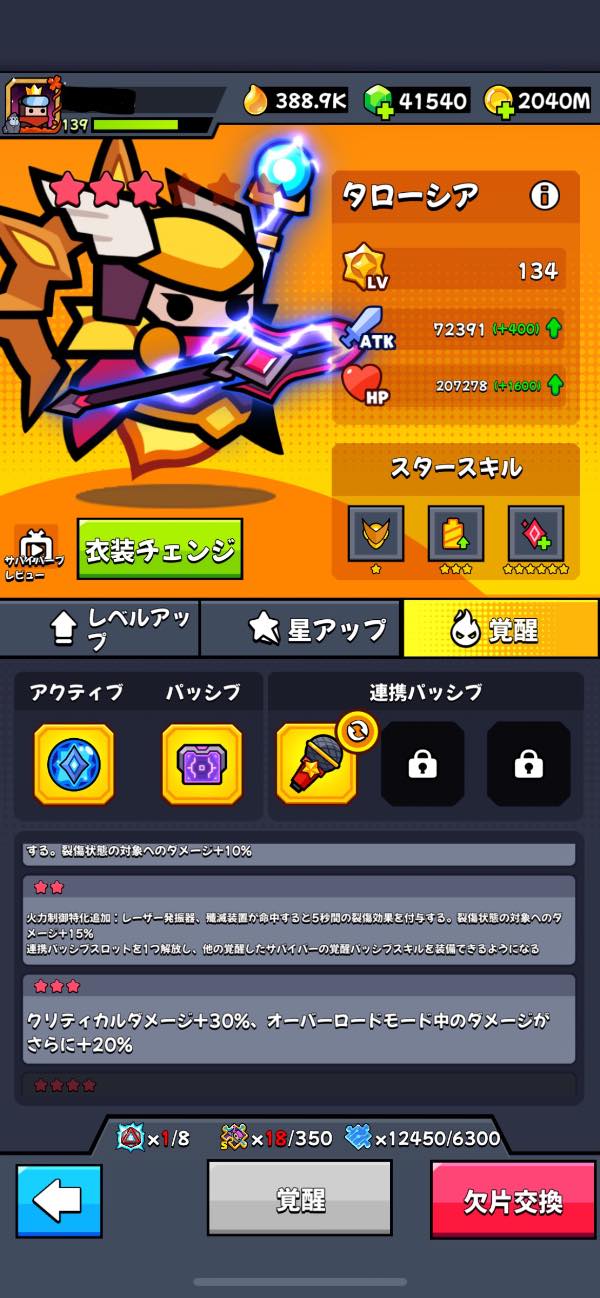This screenshot has width=600, height=1298.
Task: View the six-star star skill
Action: (x=536, y=534)
